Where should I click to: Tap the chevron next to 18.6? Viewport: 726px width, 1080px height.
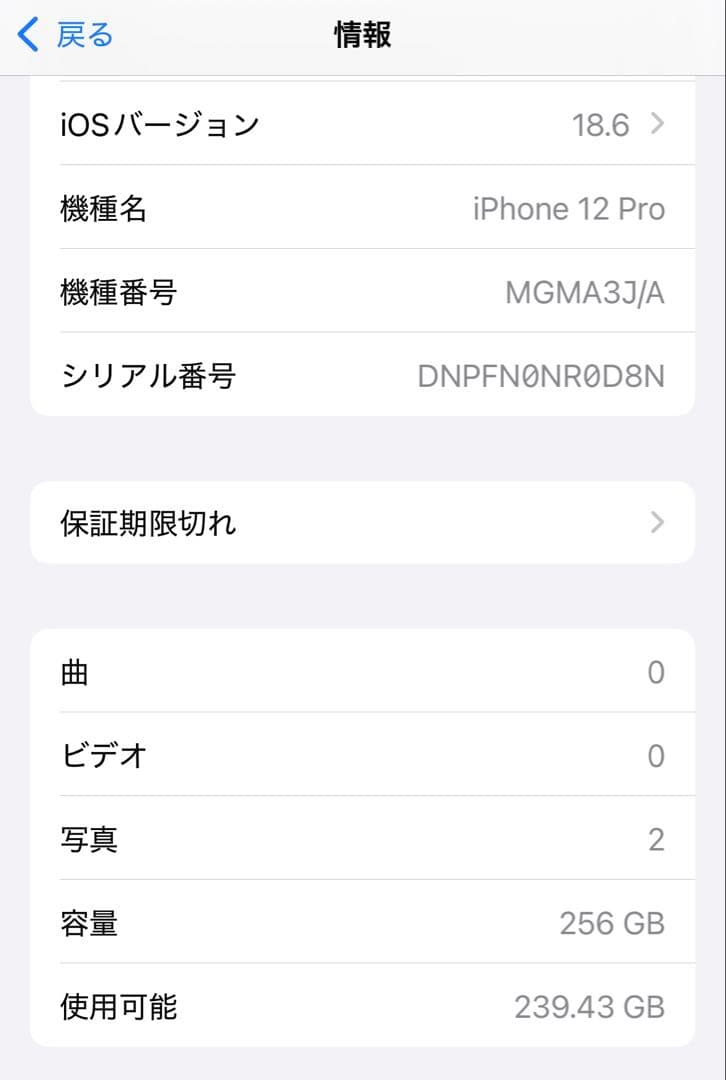(x=657, y=123)
